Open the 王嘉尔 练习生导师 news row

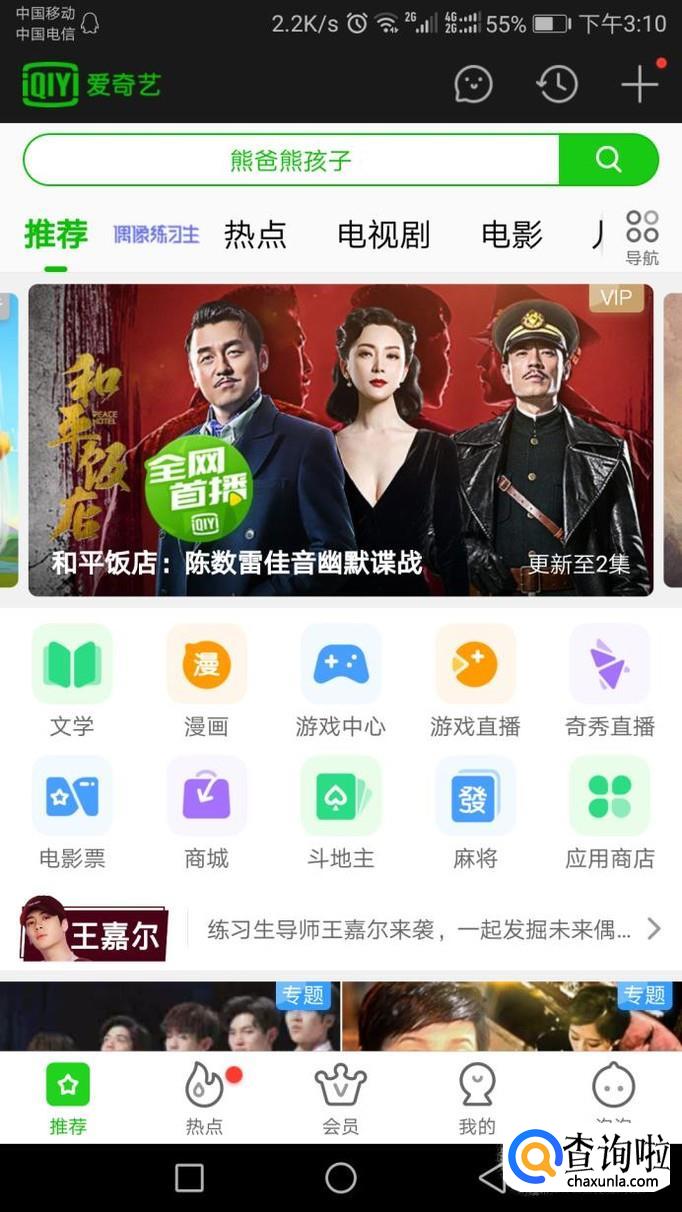pos(420,930)
